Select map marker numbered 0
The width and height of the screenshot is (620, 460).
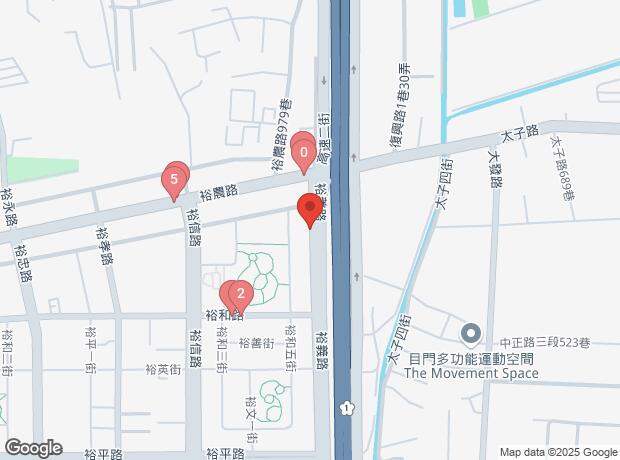304,153
